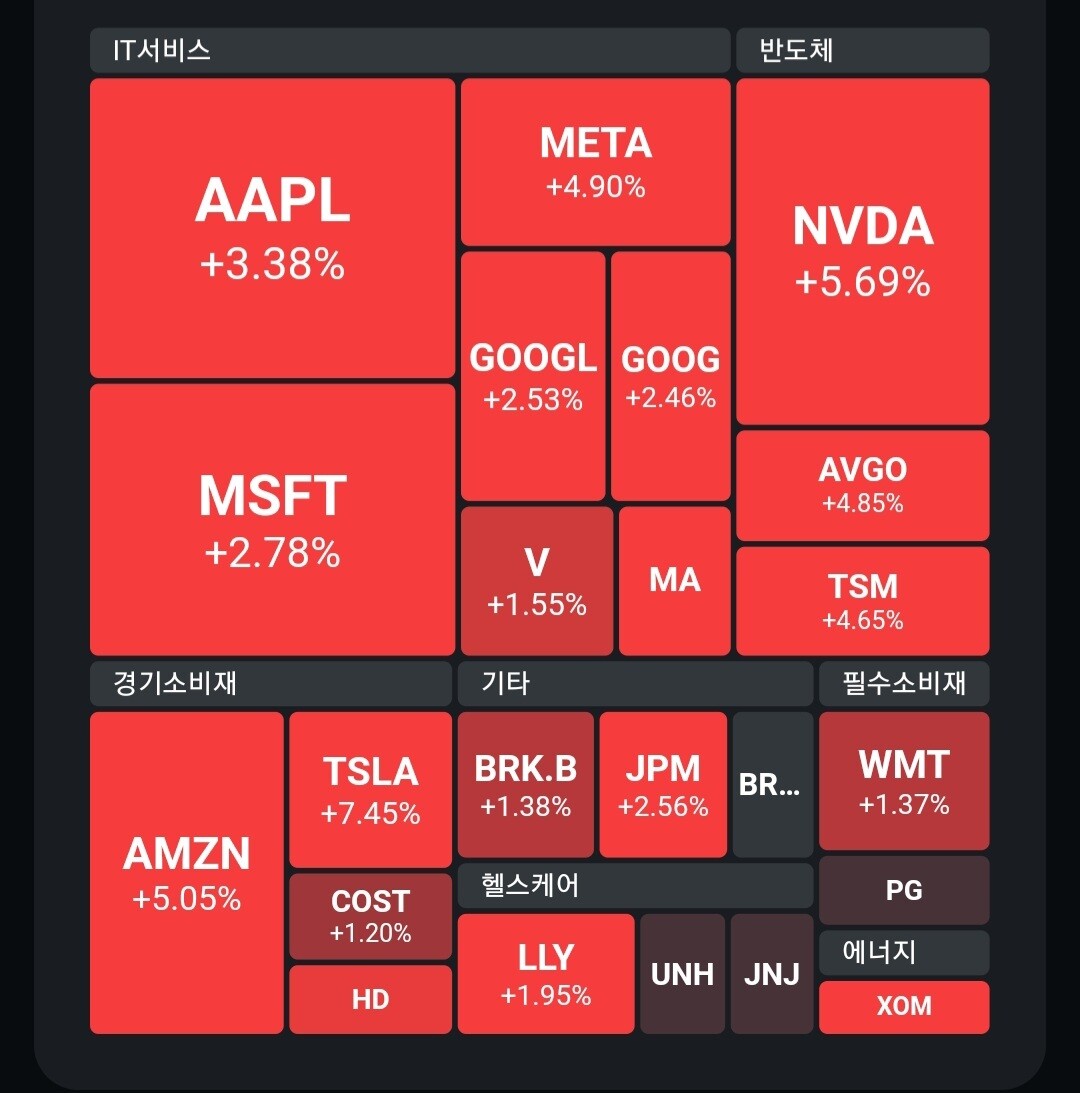The height and width of the screenshot is (1093, 1080).
Task: View the TSLA tile
Action: (370, 789)
